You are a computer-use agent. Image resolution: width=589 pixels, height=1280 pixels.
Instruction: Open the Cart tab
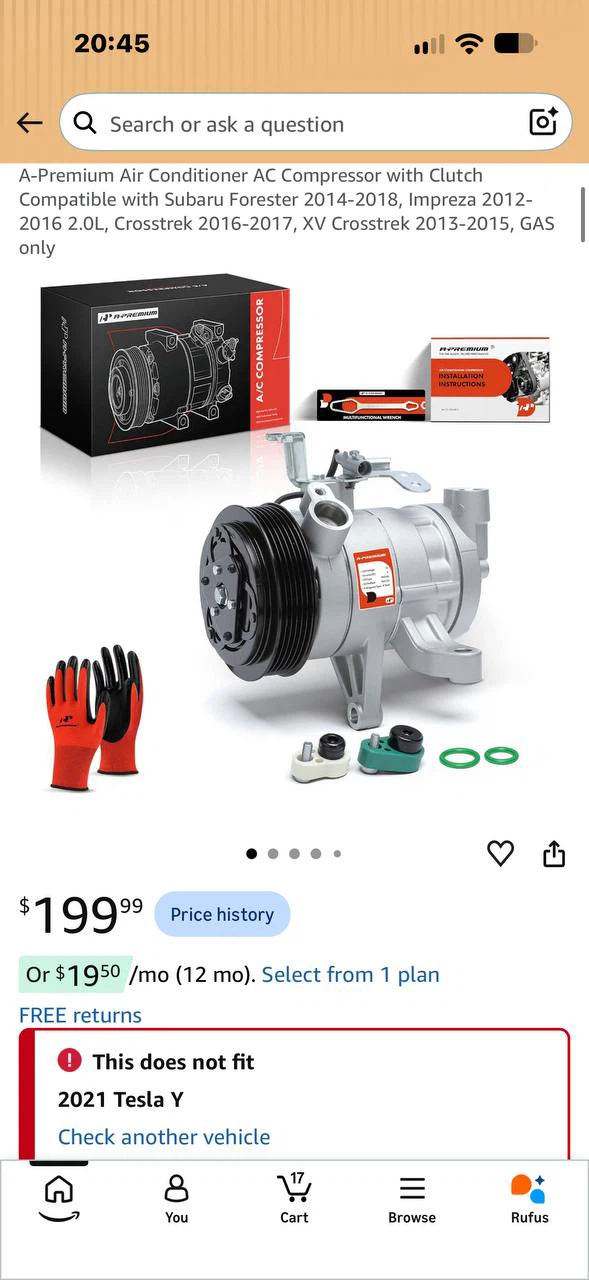294,1198
